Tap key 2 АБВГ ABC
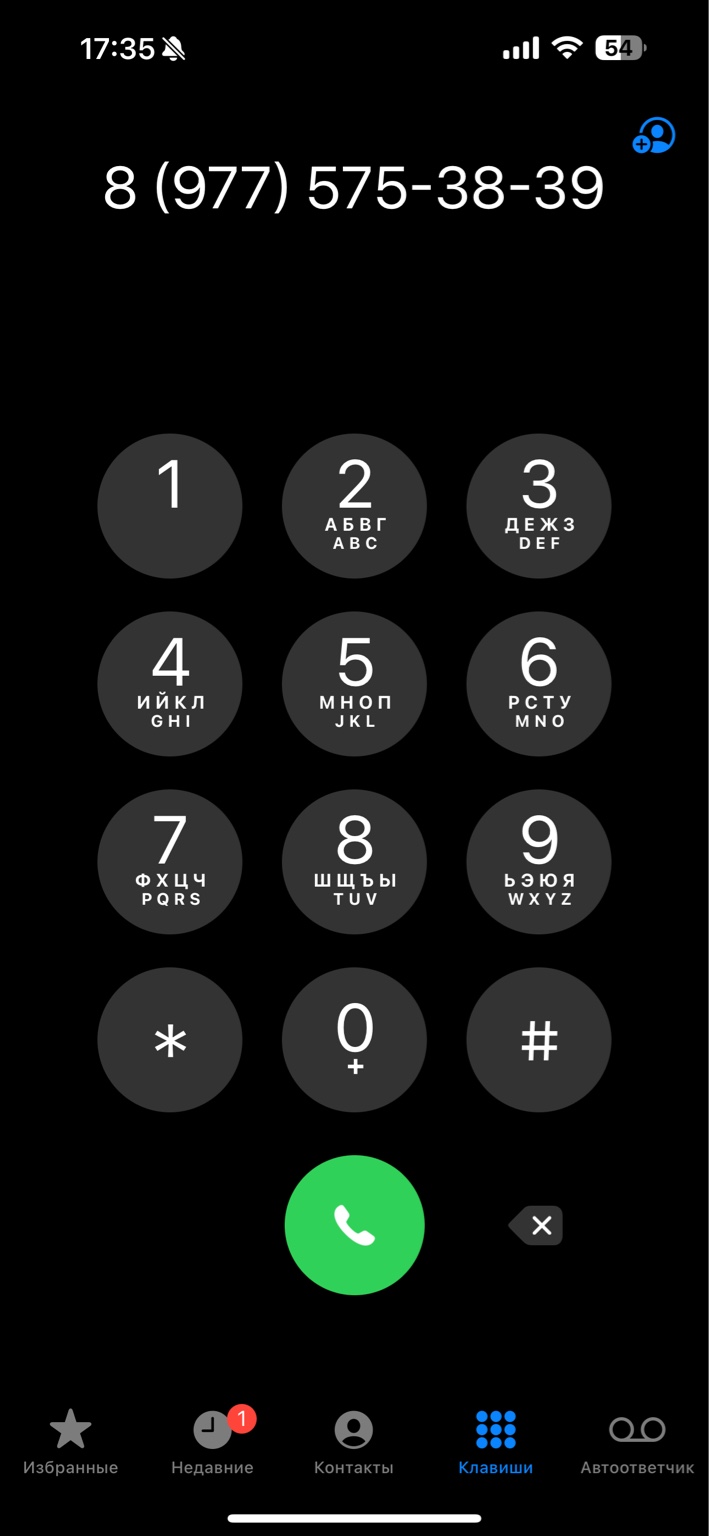Viewport: 709px width, 1536px height. pyautogui.click(x=354, y=506)
